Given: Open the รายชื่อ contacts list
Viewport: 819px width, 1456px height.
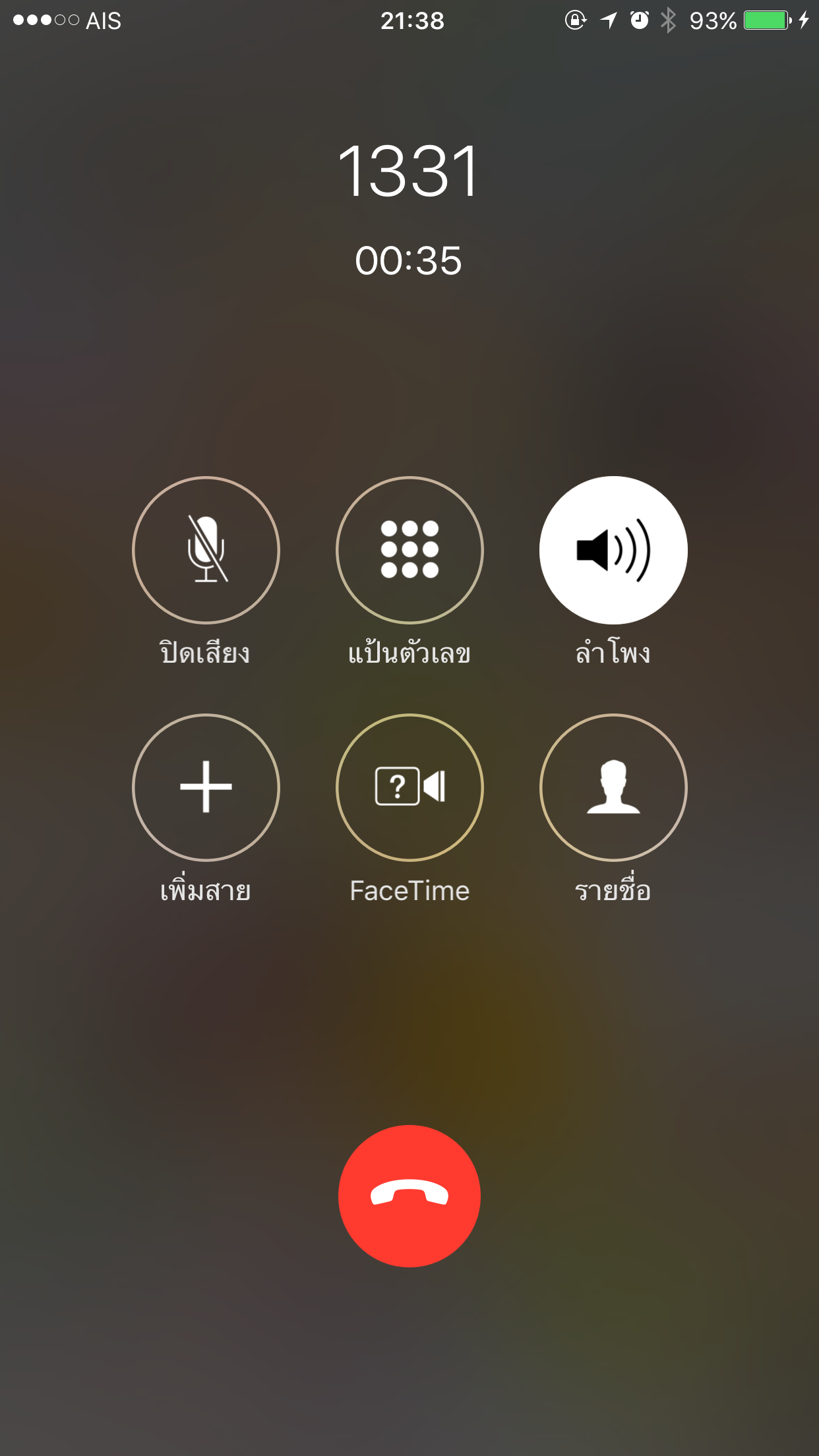Looking at the screenshot, I should click(613, 787).
